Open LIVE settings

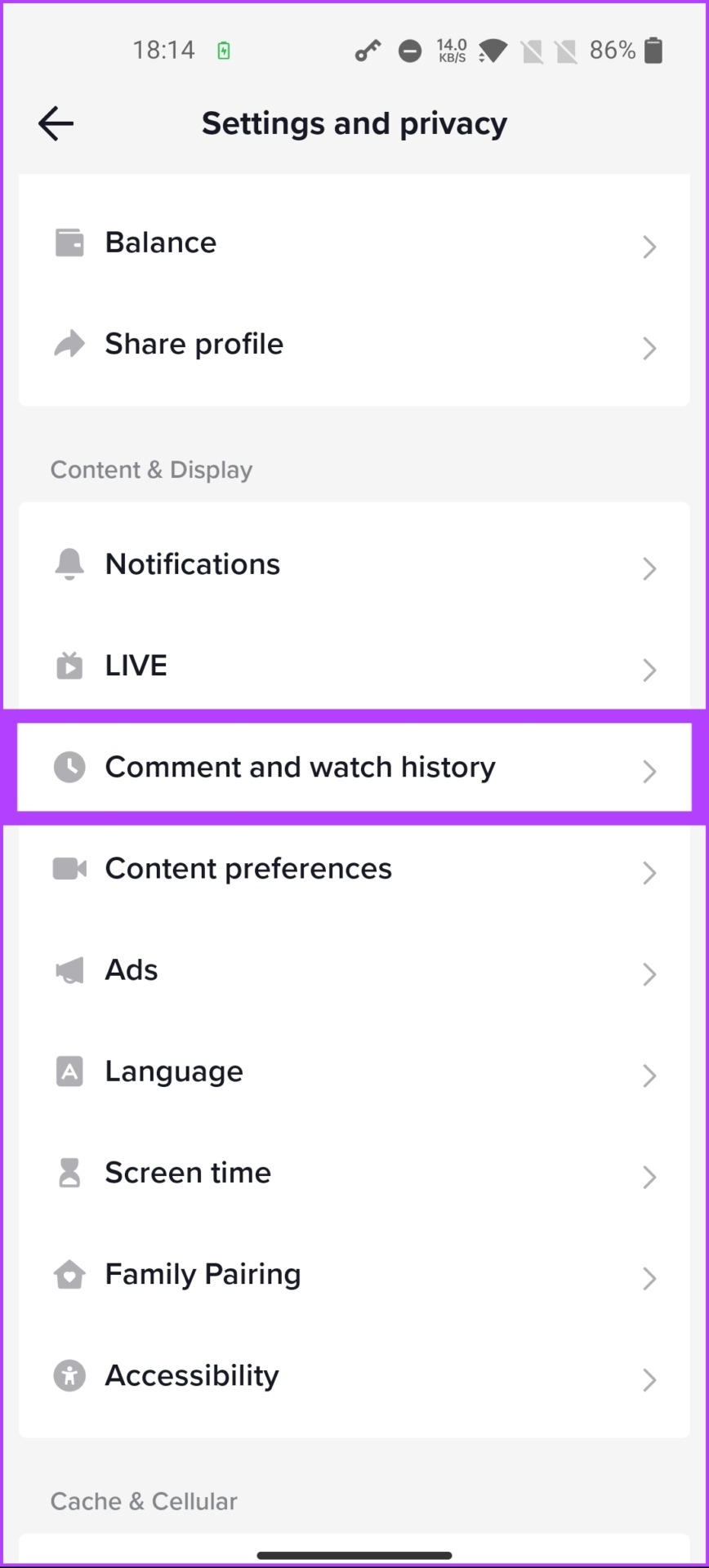(x=354, y=666)
